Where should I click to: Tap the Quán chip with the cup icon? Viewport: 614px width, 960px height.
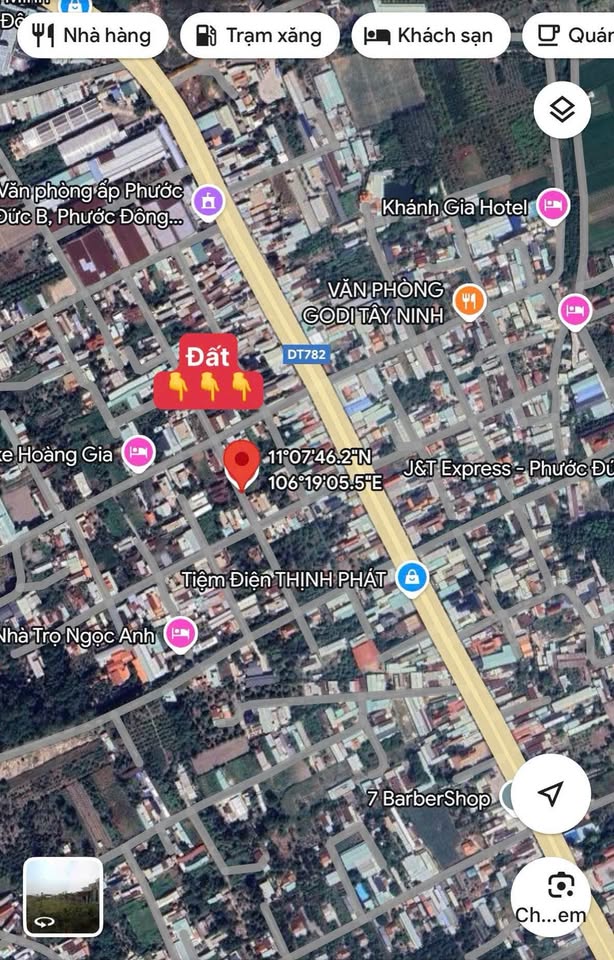tap(572, 36)
